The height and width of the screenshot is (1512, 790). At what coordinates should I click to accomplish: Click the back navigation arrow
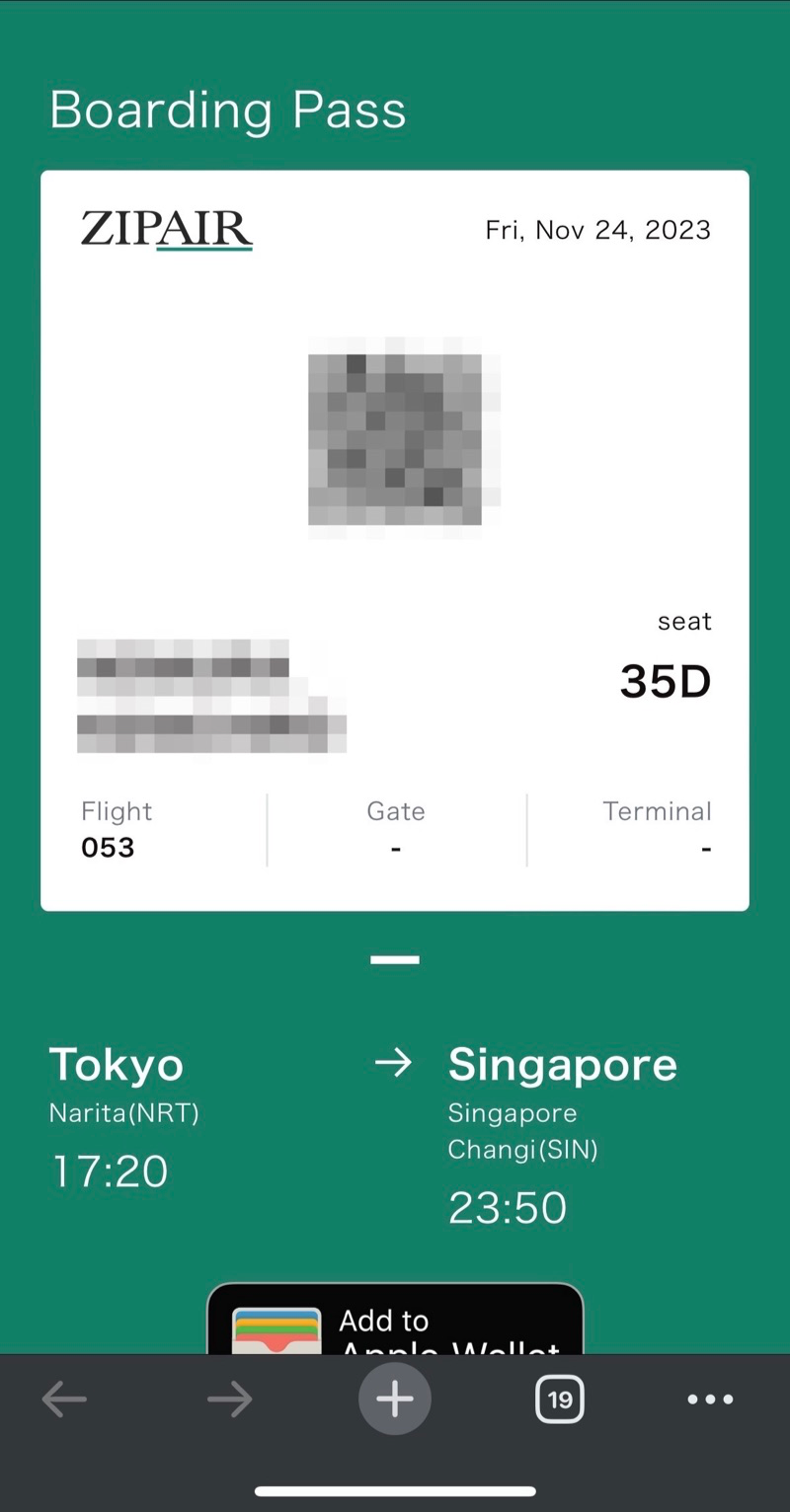(x=63, y=1399)
